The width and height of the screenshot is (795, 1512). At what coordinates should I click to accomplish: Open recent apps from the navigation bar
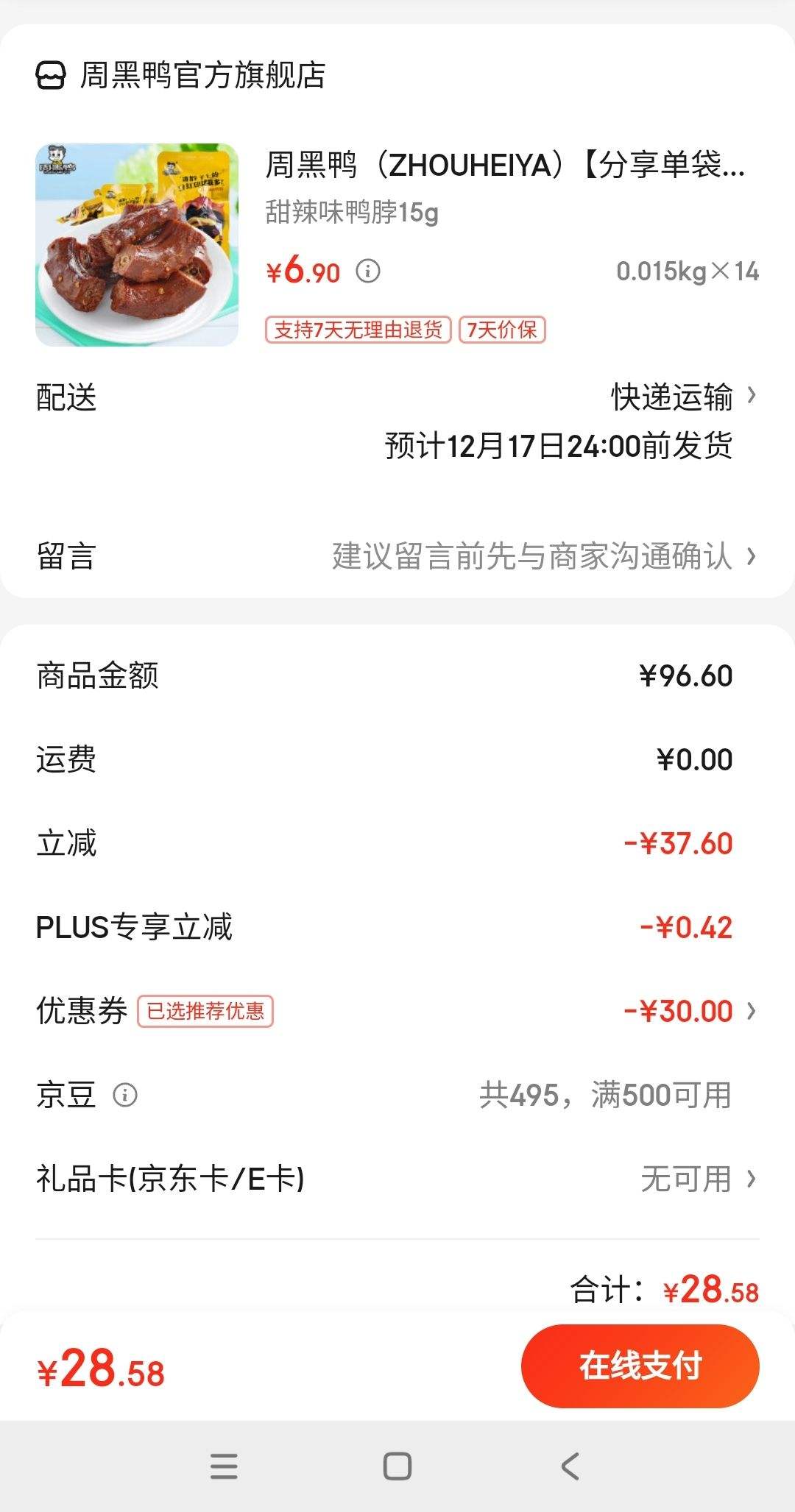pyautogui.click(x=224, y=1466)
